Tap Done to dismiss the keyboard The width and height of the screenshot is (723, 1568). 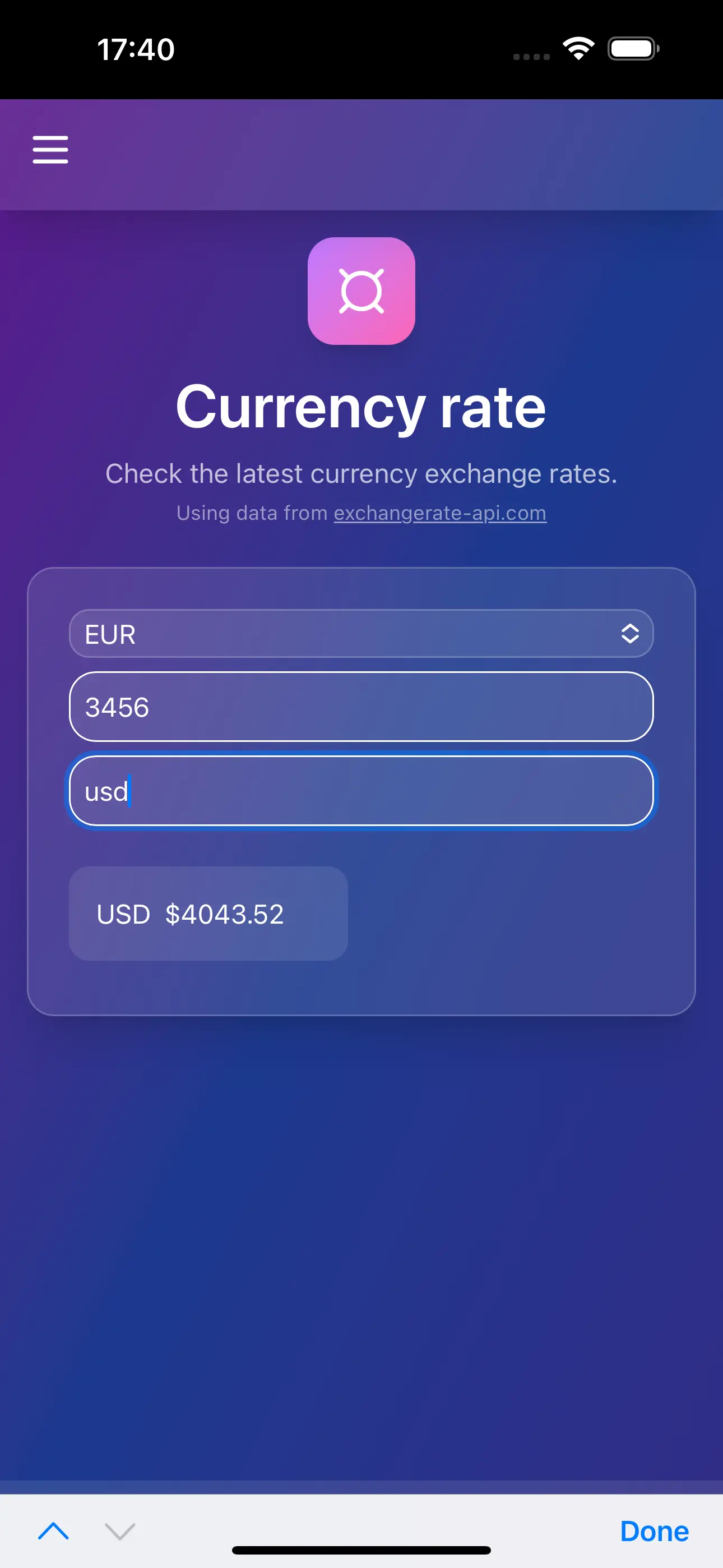653,1530
